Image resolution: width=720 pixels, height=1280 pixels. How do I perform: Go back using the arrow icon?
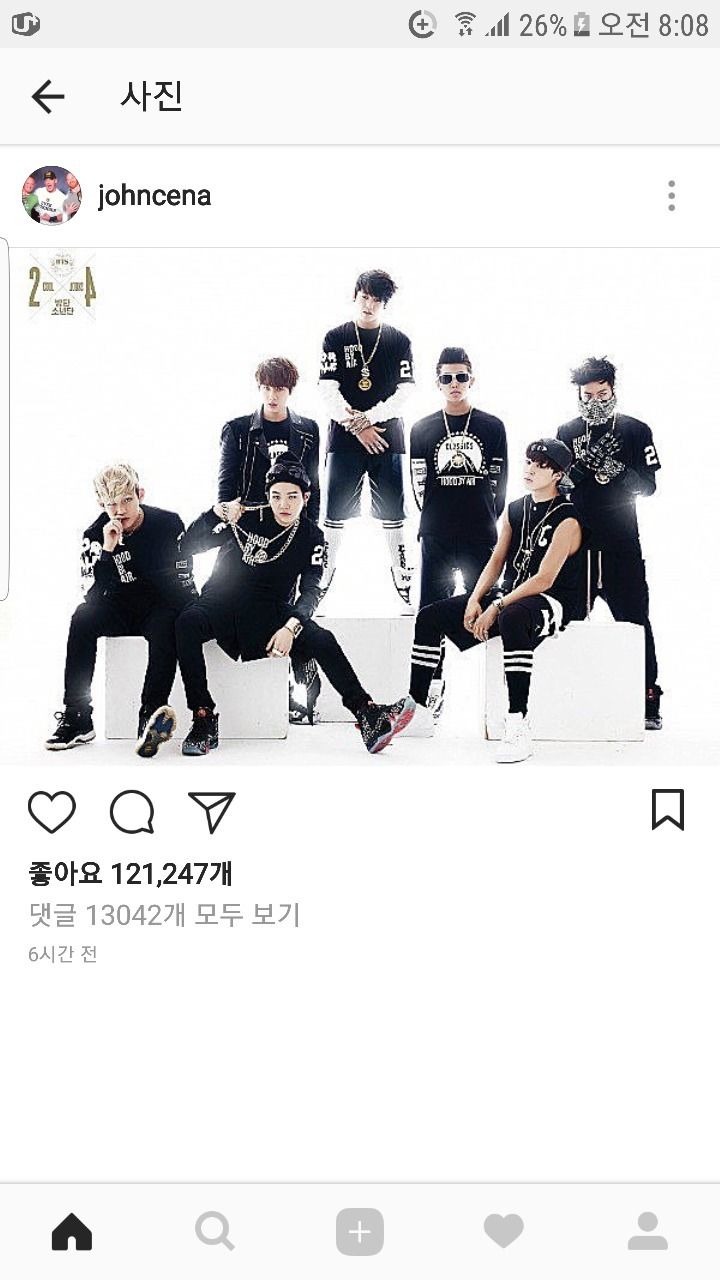click(47, 97)
